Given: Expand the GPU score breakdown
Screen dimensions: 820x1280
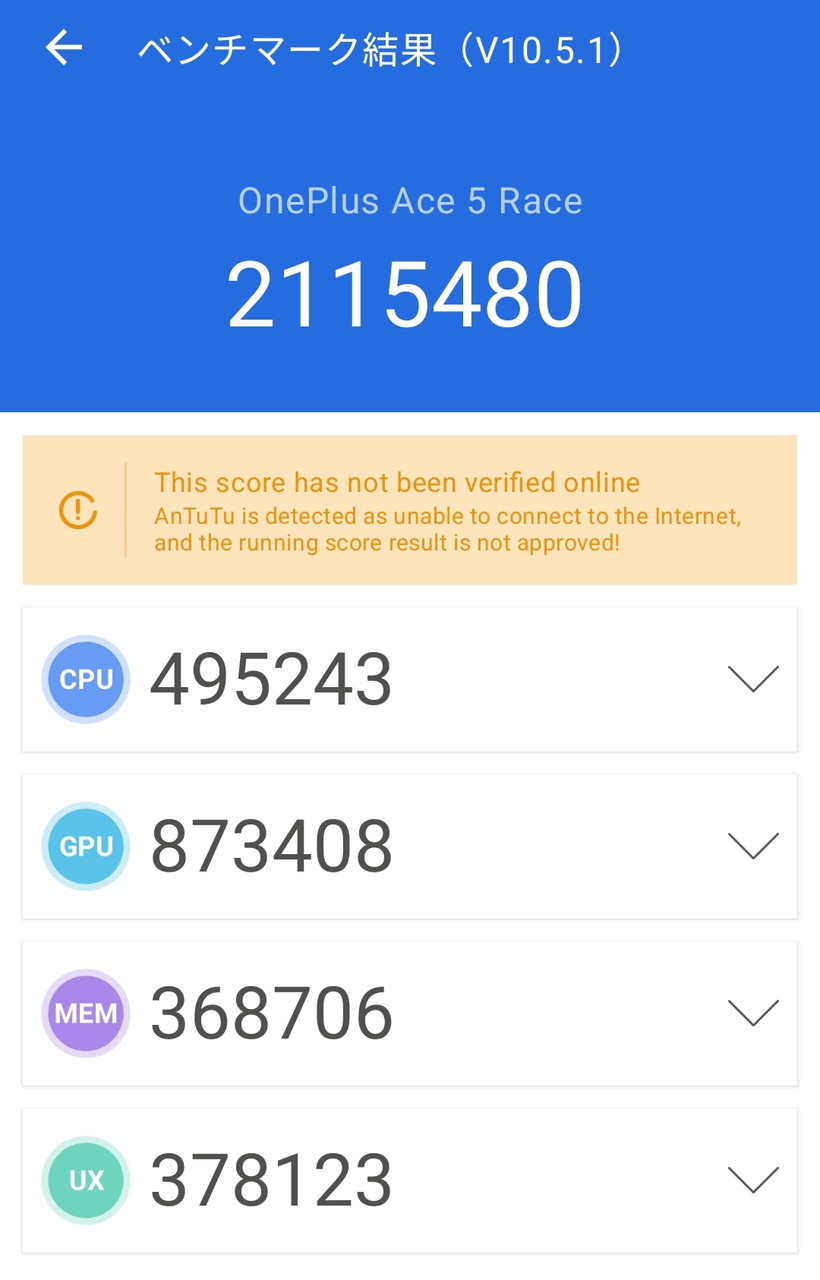Looking at the screenshot, I should pyautogui.click(x=753, y=846).
